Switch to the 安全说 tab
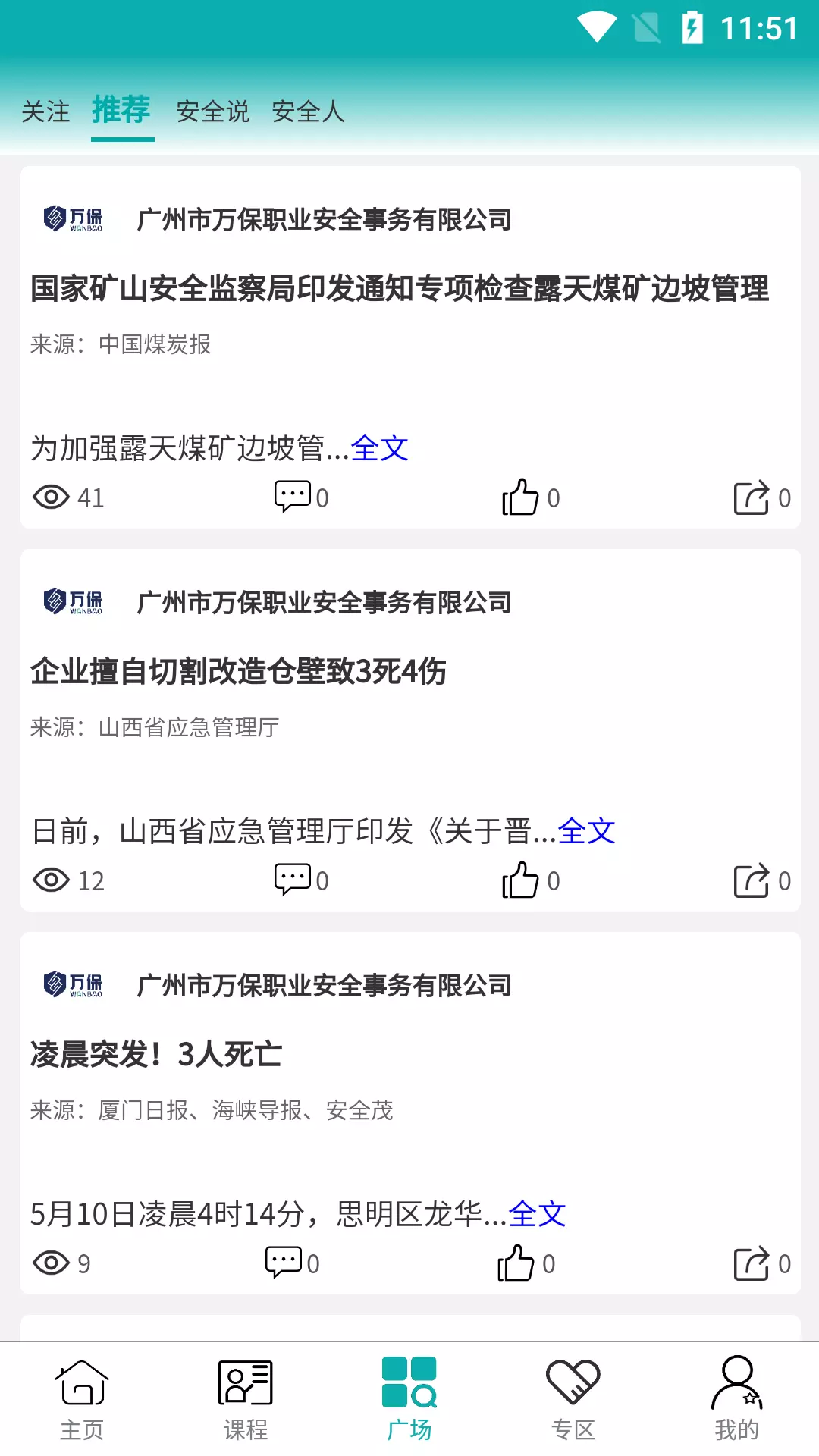Viewport: 819px width, 1456px height. coord(212,111)
